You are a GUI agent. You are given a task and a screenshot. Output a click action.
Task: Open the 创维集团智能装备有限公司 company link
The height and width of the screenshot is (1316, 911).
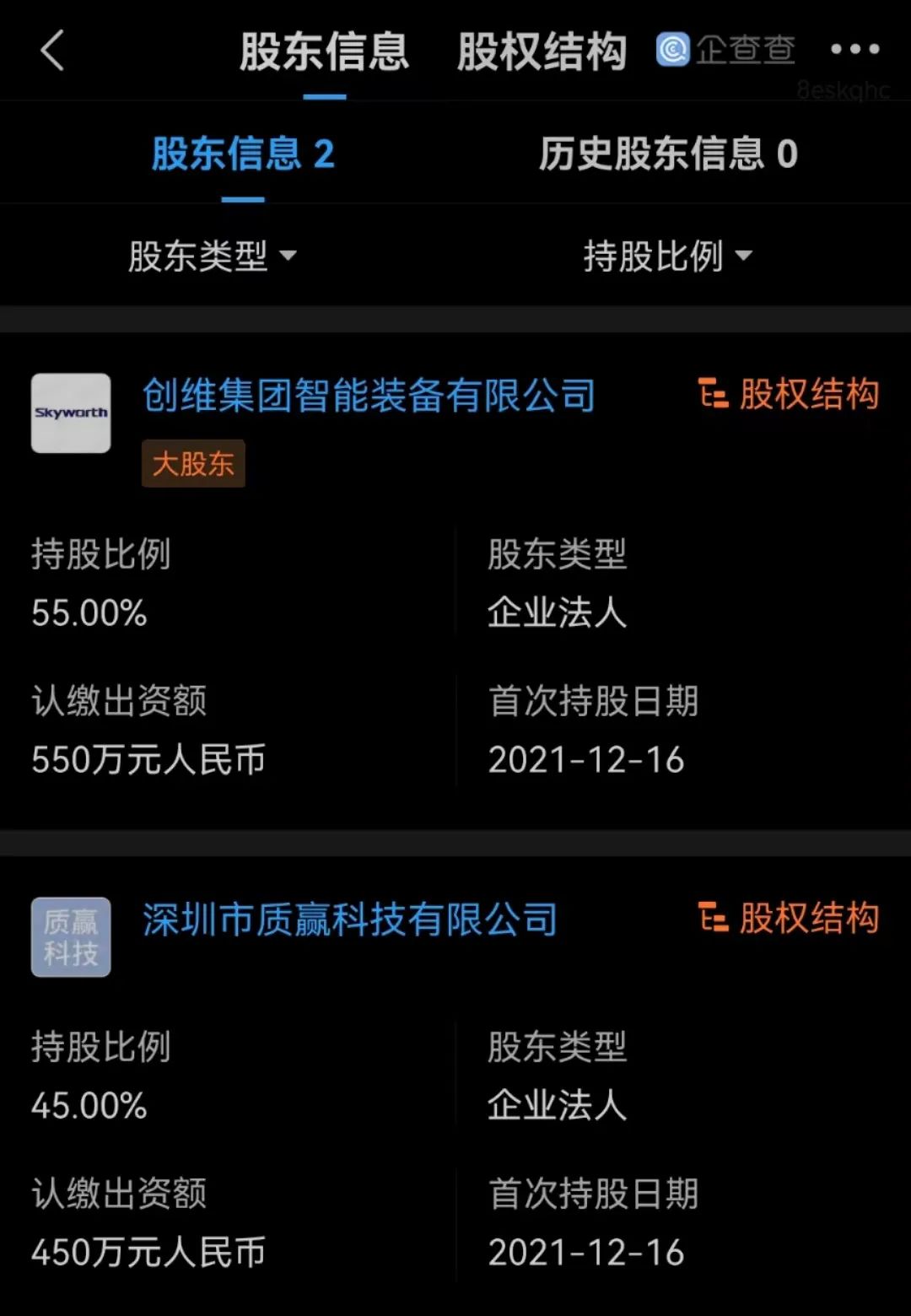pyautogui.click(x=369, y=395)
